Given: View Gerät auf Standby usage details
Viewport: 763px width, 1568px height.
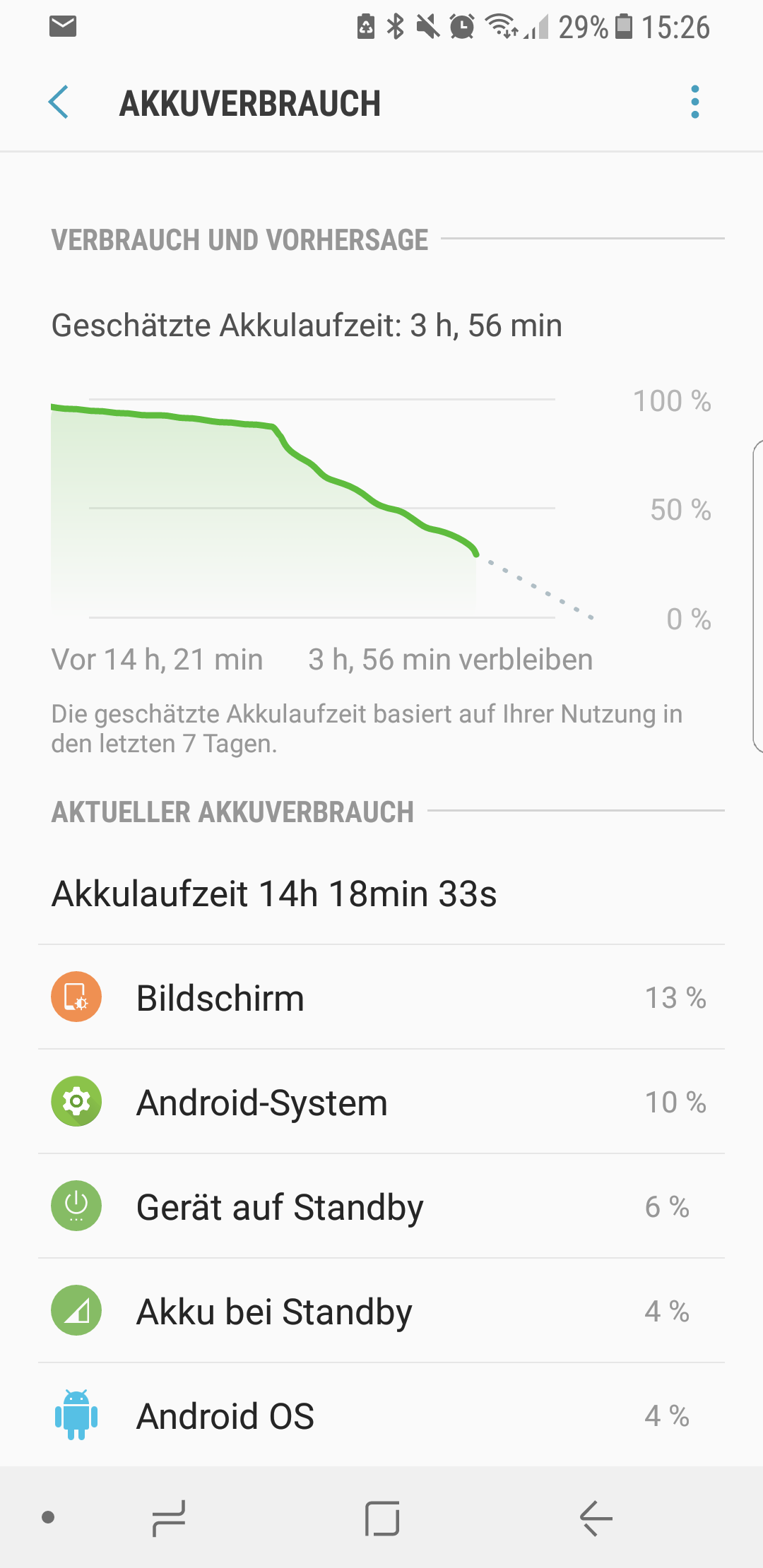Looking at the screenshot, I should click(381, 1206).
